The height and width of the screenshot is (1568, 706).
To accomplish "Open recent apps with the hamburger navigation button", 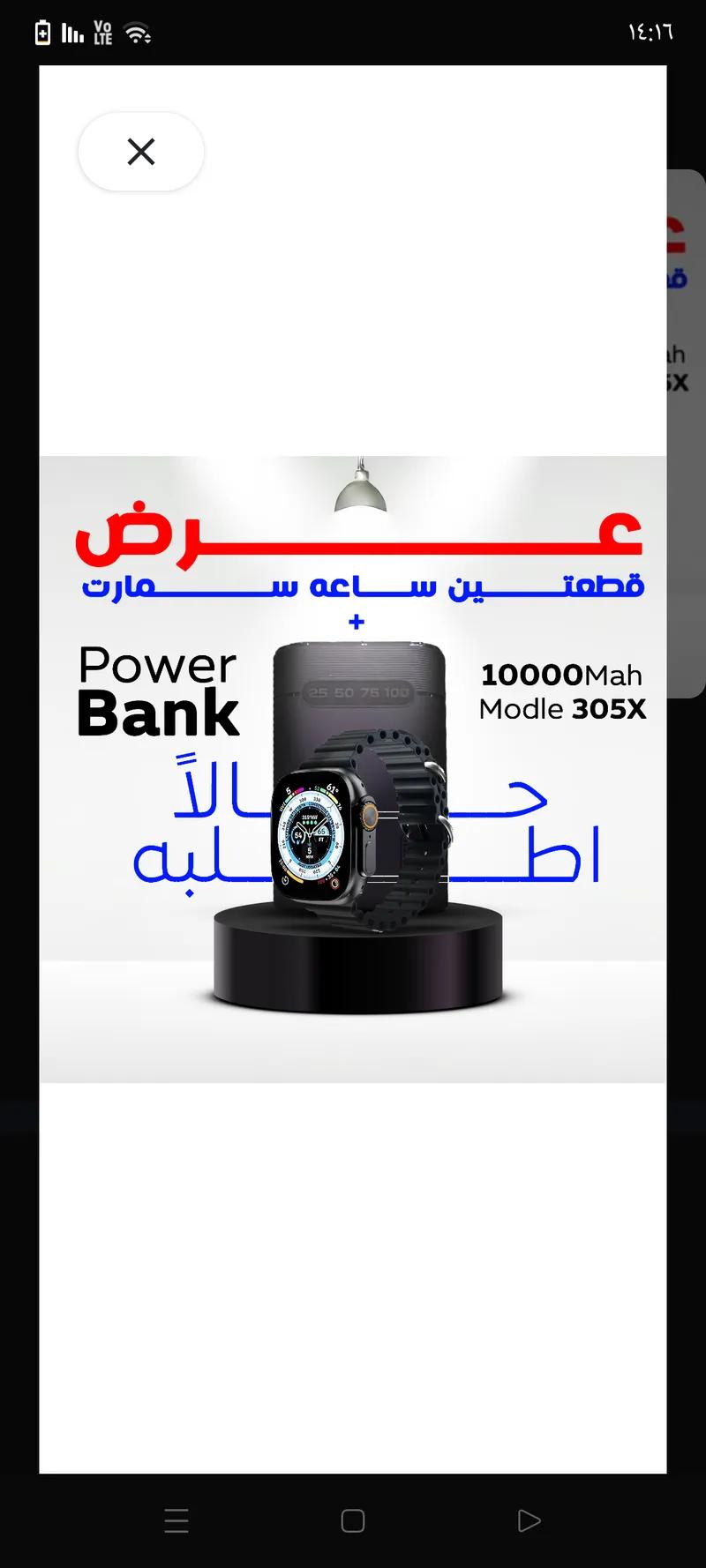I will pyautogui.click(x=176, y=1520).
